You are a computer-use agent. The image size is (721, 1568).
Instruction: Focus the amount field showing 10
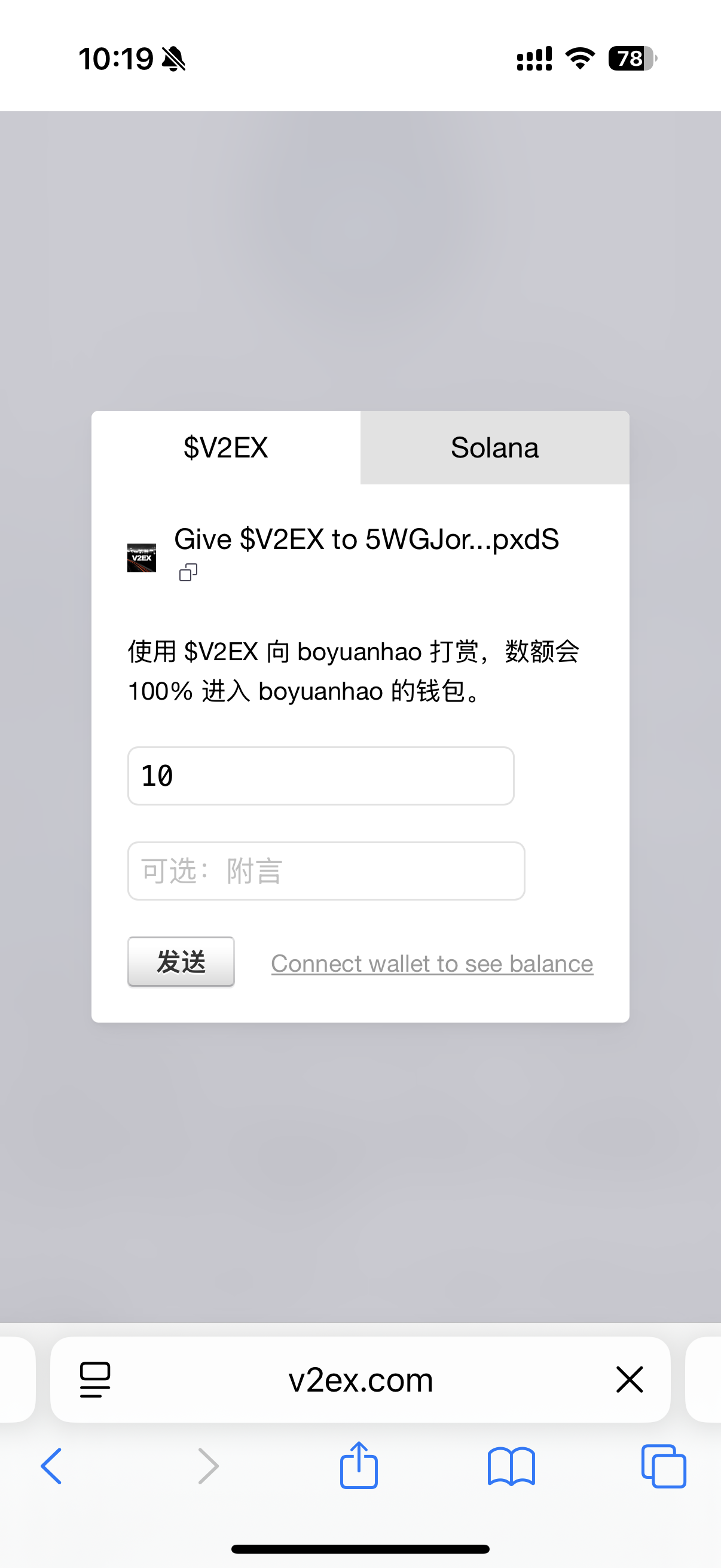[x=320, y=776]
